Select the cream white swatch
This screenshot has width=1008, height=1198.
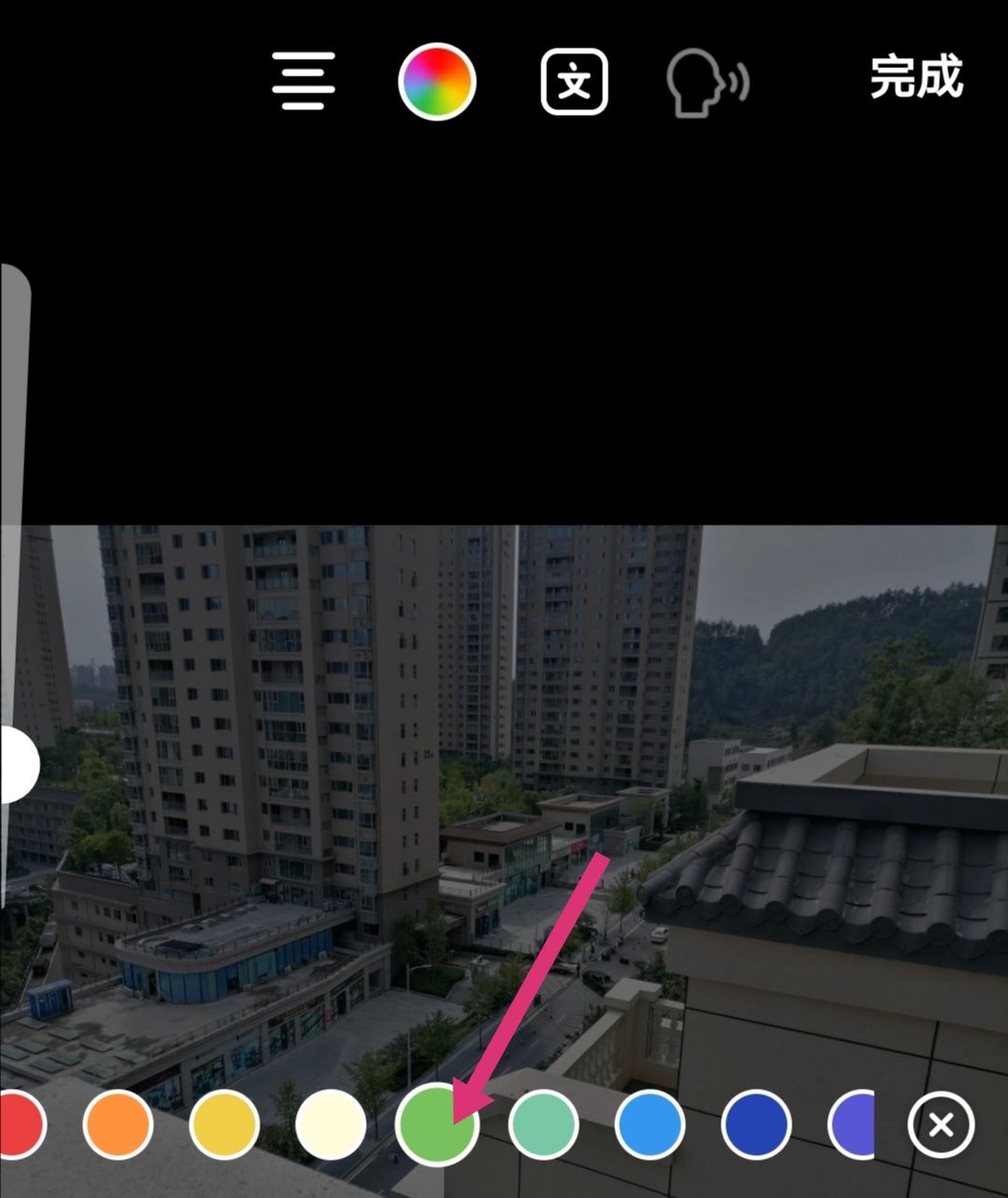[x=330, y=1124]
